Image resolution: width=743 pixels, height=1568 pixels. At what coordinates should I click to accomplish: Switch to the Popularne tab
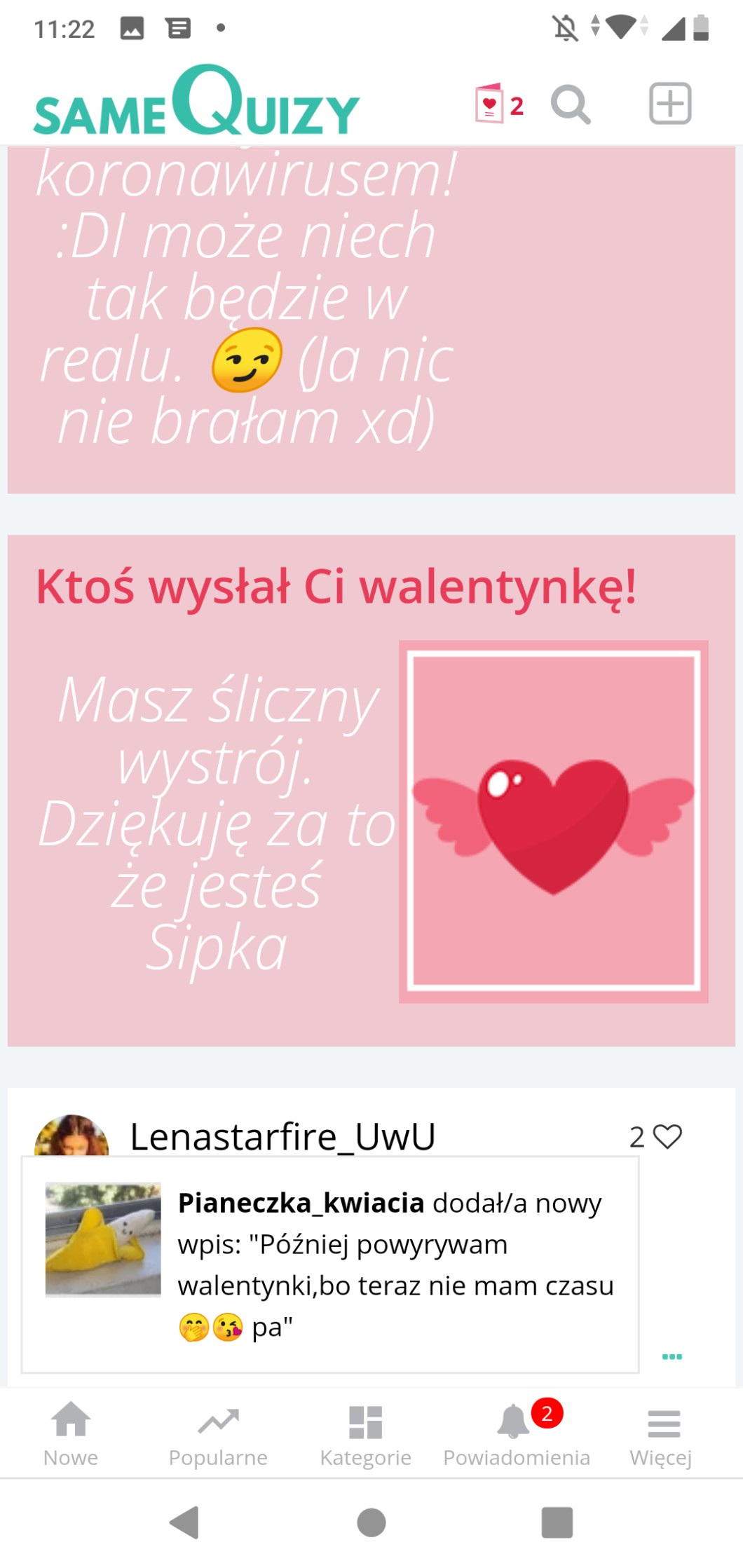pyautogui.click(x=218, y=1435)
